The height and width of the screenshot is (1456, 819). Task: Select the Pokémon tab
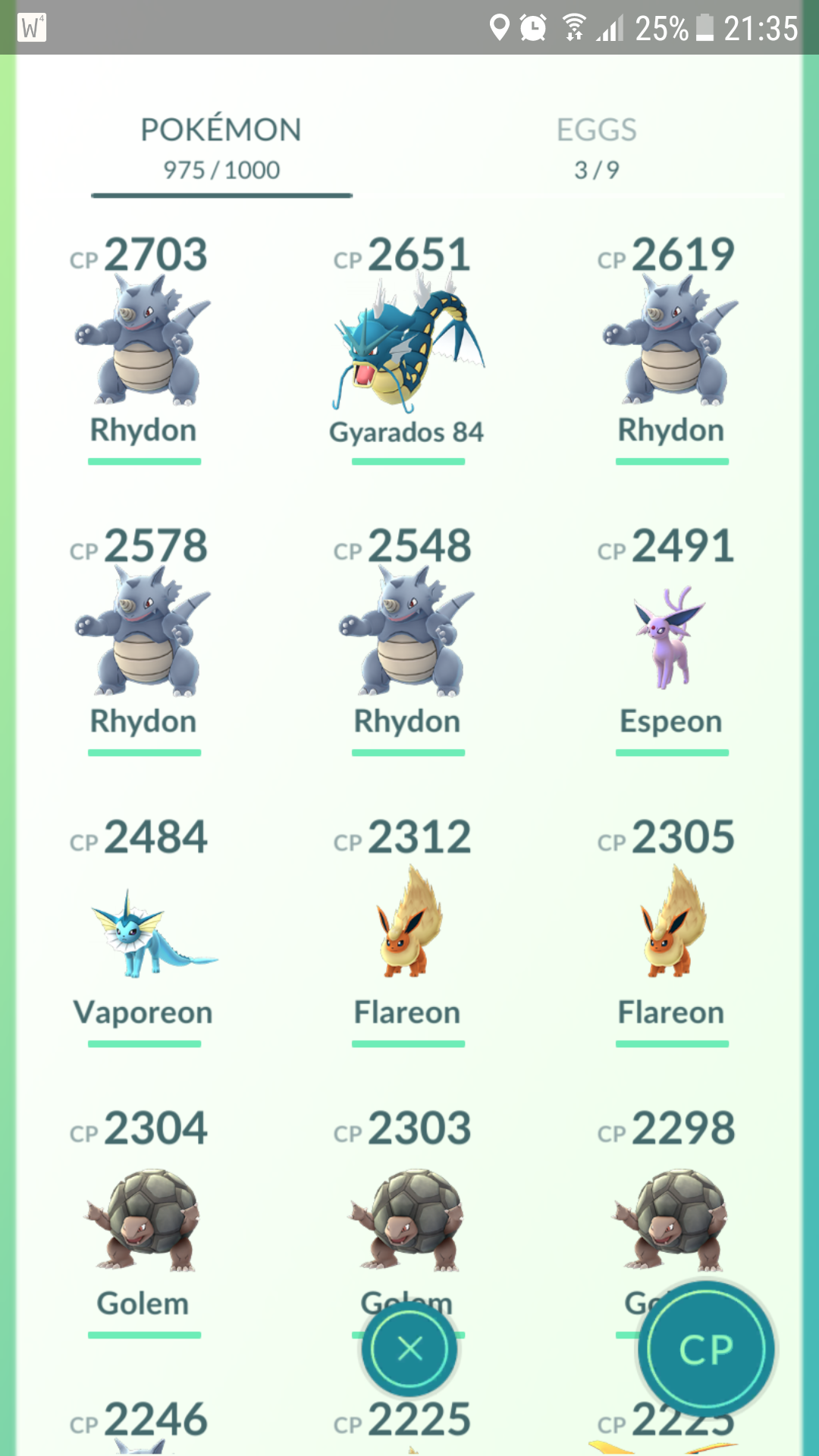pyautogui.click(x=221, y=148)
